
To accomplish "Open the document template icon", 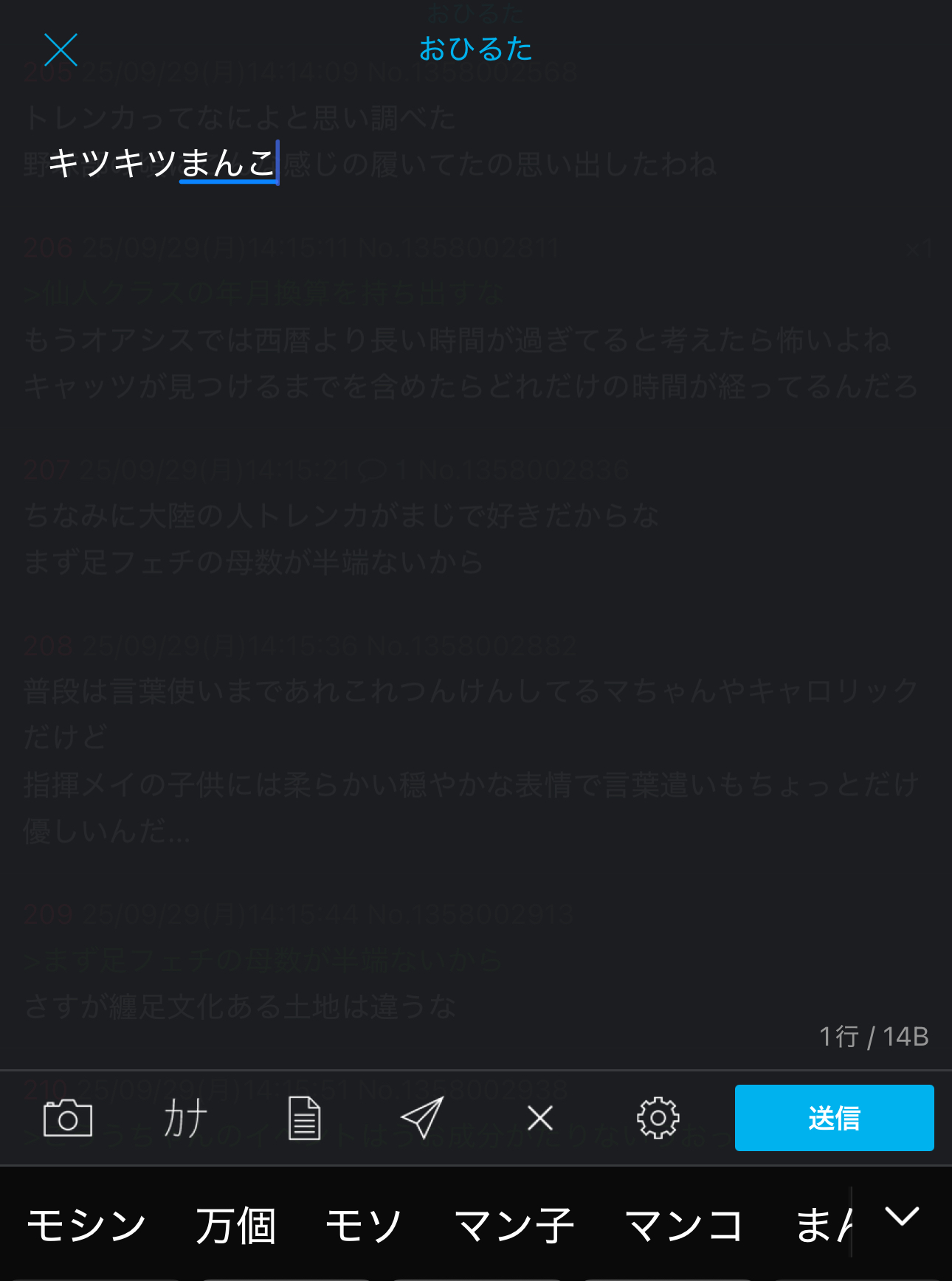I will point(304,1118).
